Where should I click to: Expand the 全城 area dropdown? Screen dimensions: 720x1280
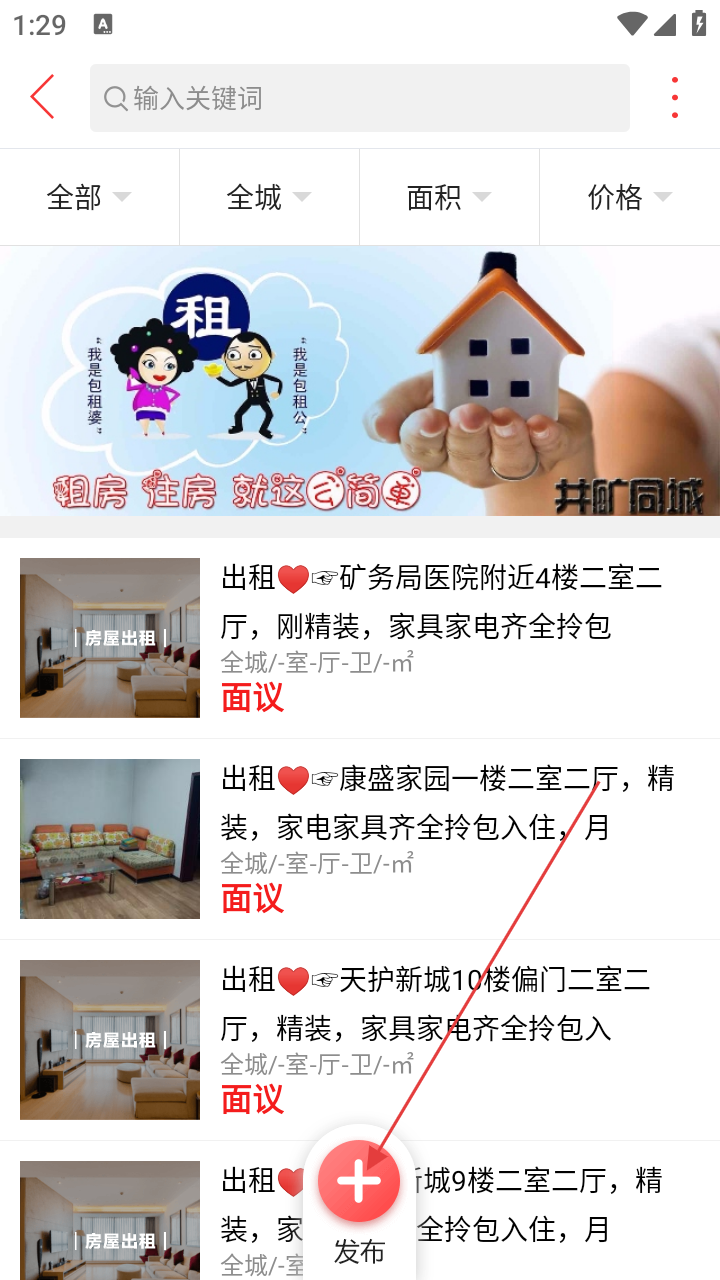pyautogui.click(x=269, y=197)
